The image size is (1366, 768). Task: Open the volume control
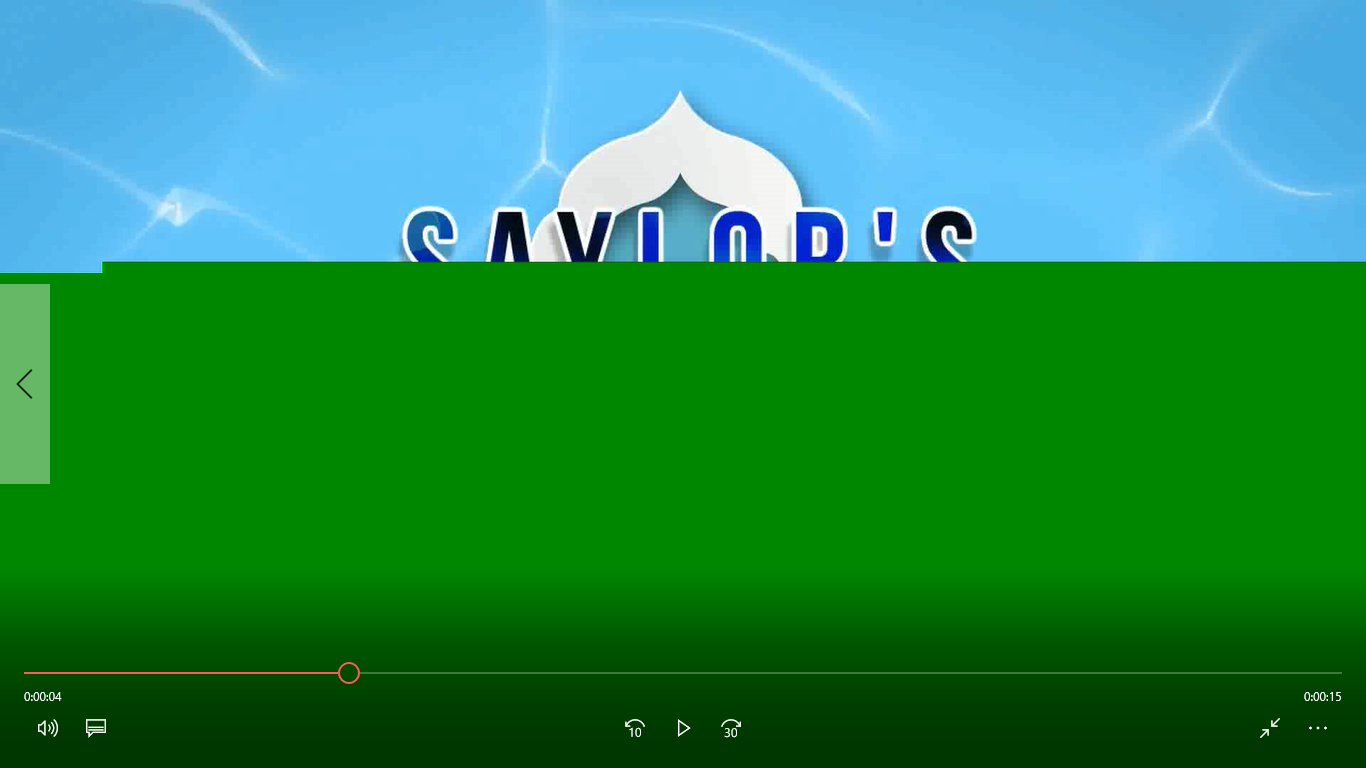(47, 728)
